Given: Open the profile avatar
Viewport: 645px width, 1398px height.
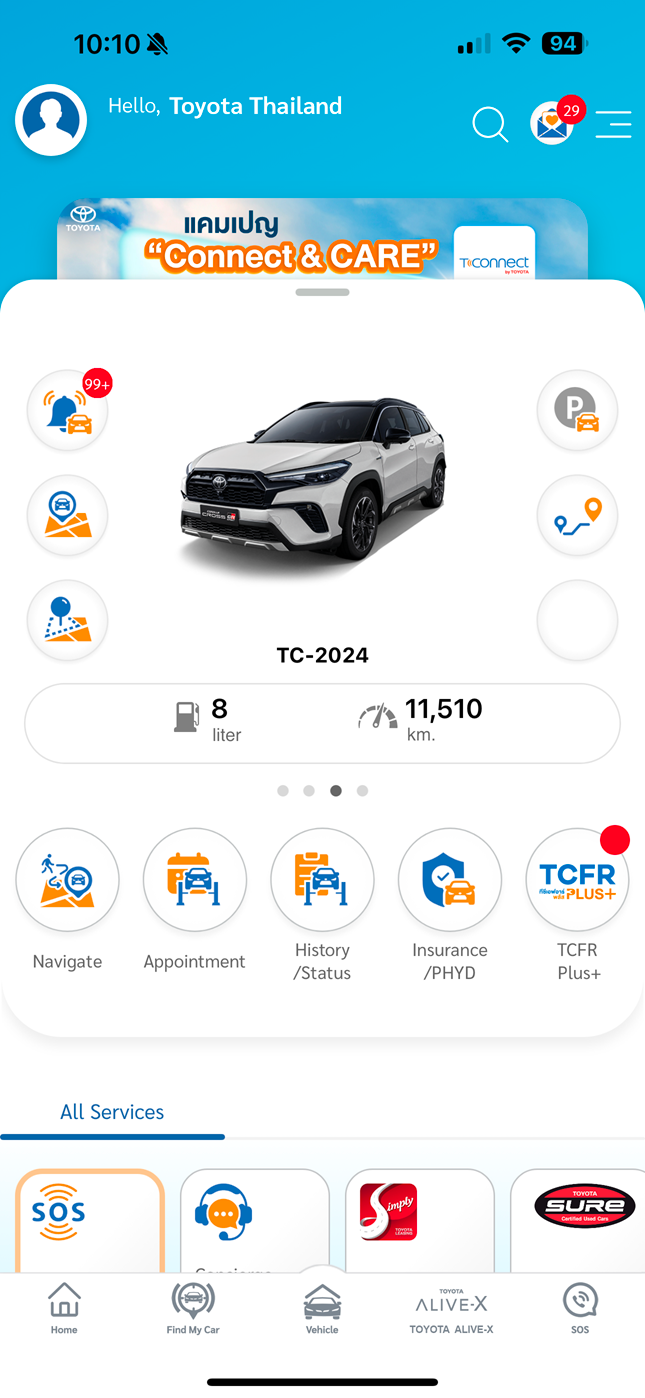Looking at the screenshot, I should [51, 121].
